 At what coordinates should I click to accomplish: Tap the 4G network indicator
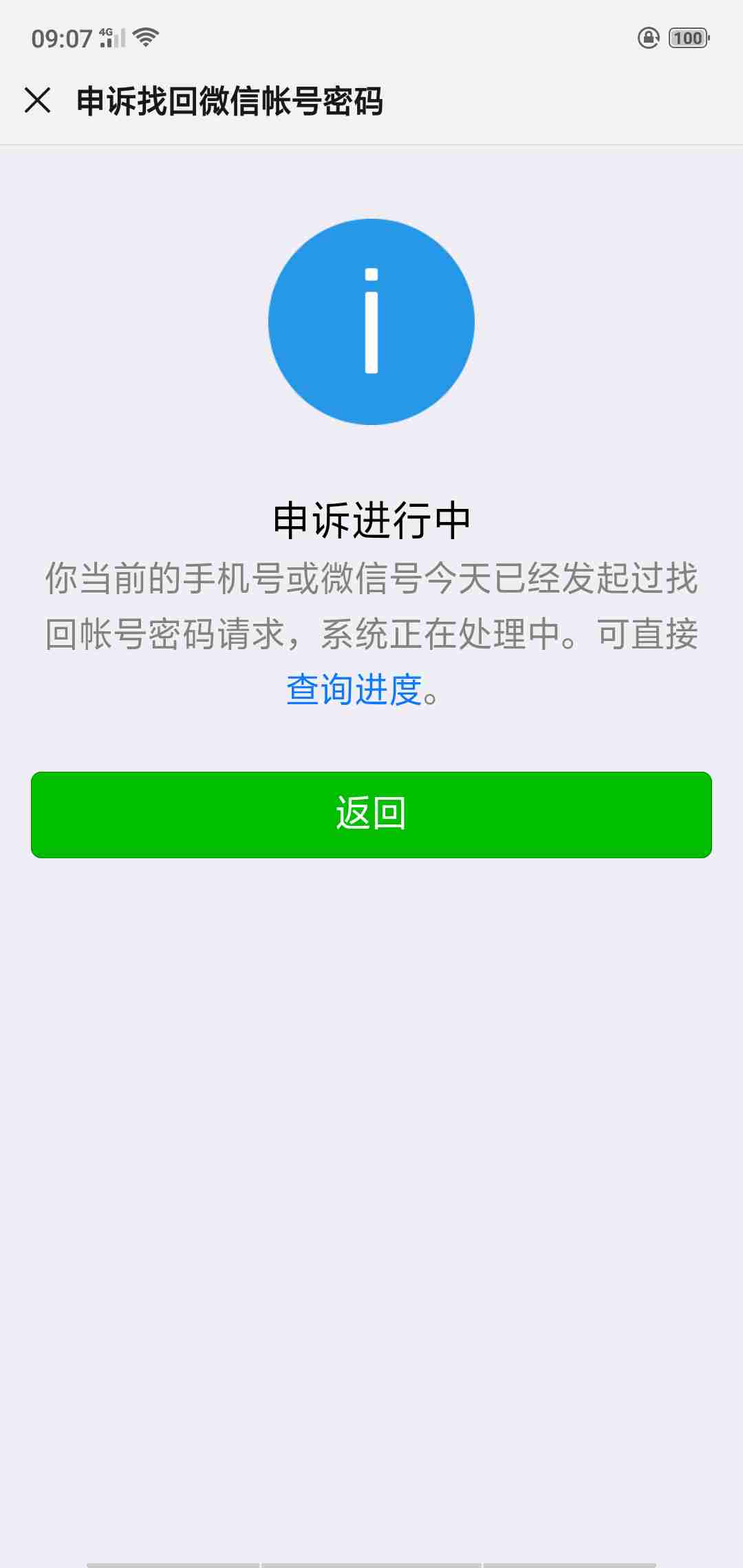(104, 33)
